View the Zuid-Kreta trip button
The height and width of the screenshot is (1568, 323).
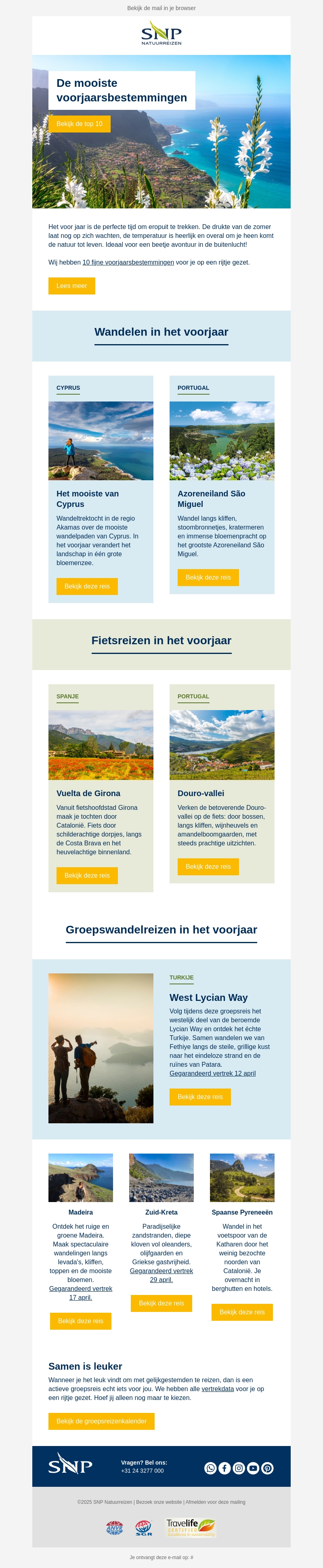click(x=161, y=1303)
